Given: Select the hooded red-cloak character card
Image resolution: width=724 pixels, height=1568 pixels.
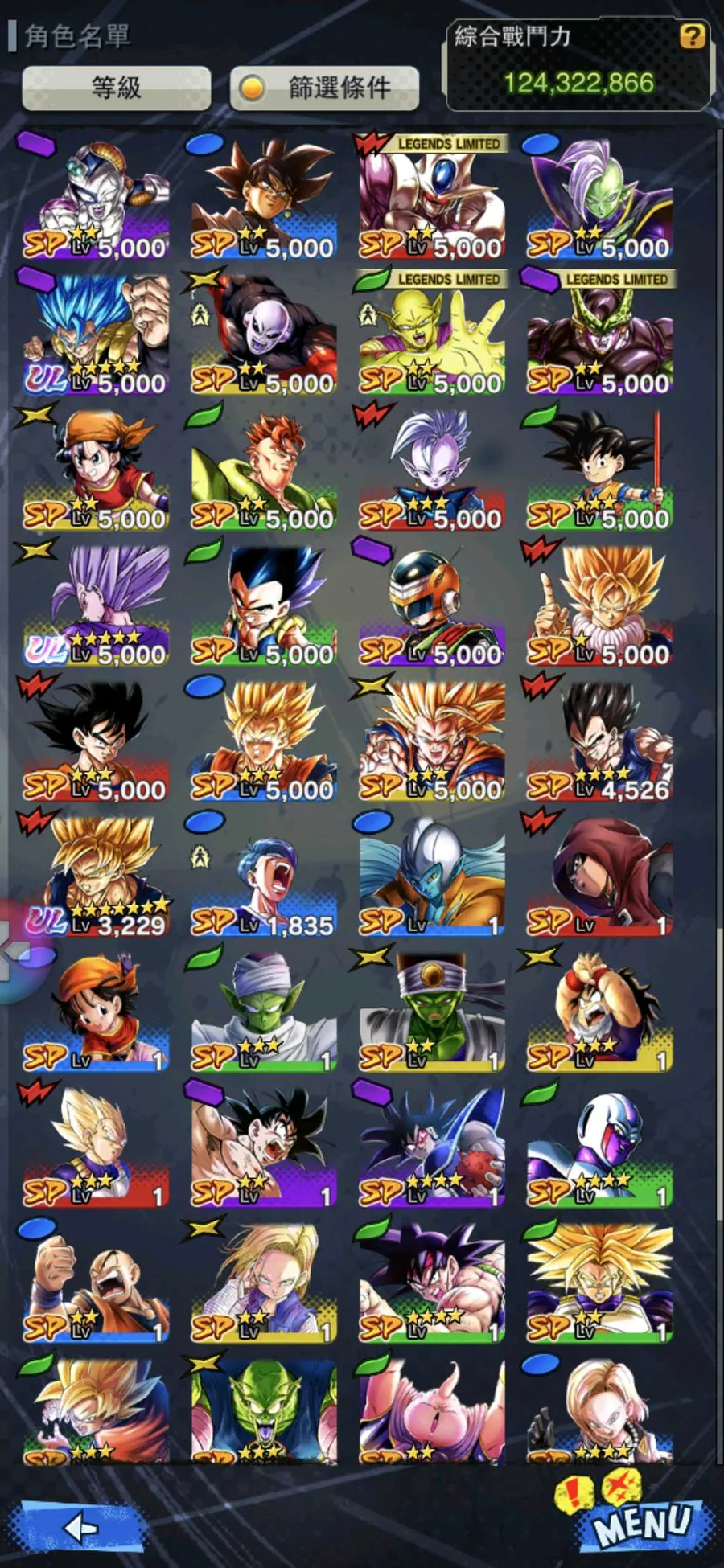Looking at the screenshot, I should point(599,876).
